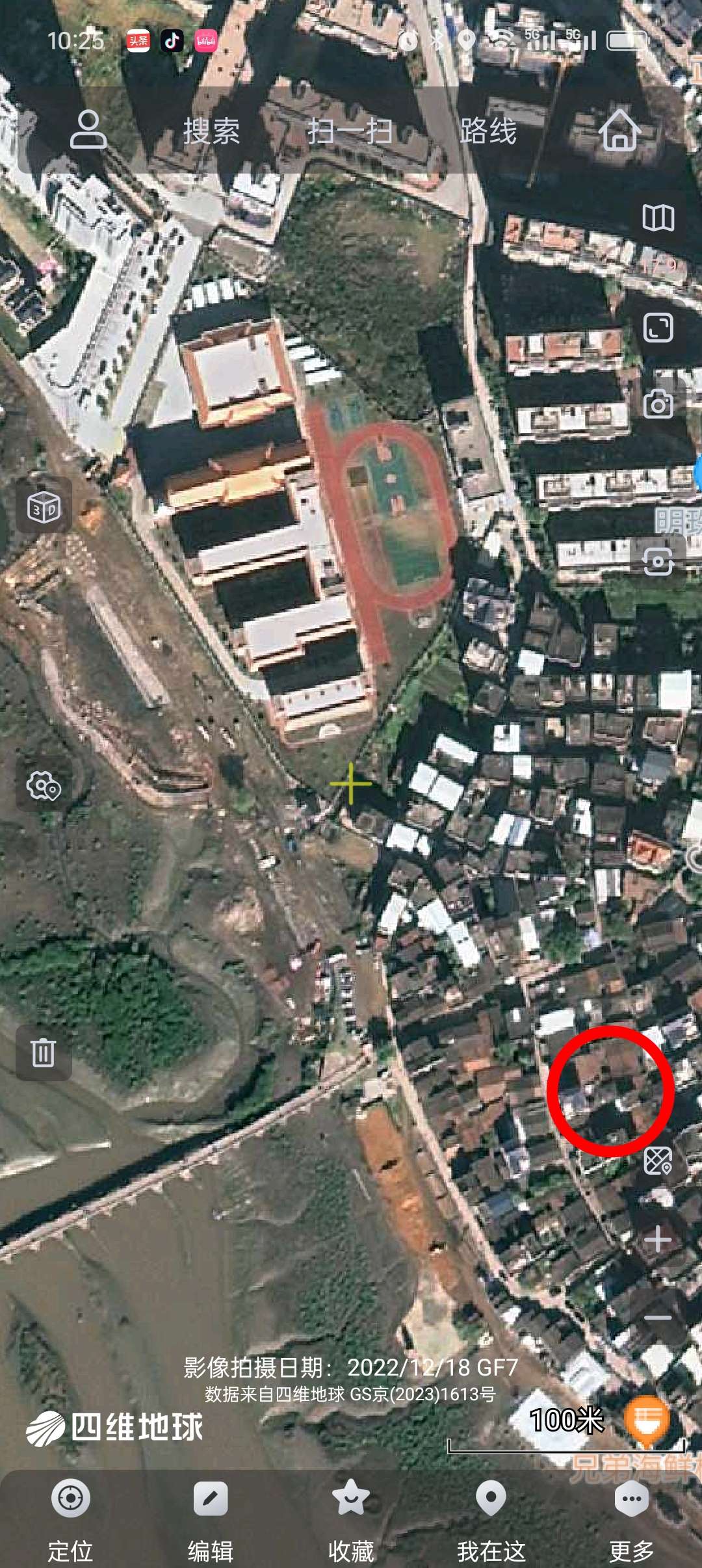
Task: Open the orange message bubble icon
Action: 647,1420
